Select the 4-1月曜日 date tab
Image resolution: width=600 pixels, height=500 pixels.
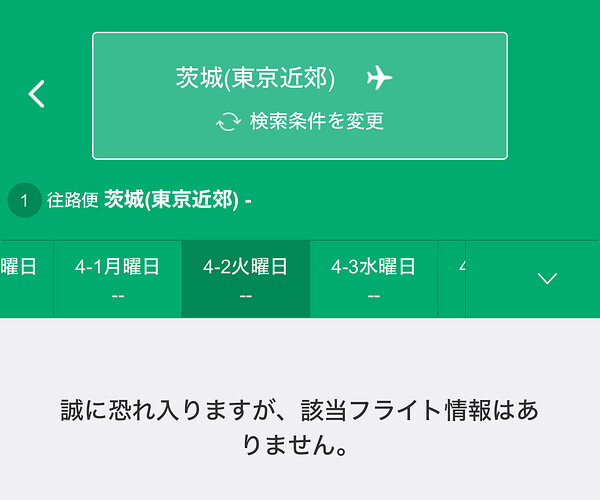tap(117, 279)
